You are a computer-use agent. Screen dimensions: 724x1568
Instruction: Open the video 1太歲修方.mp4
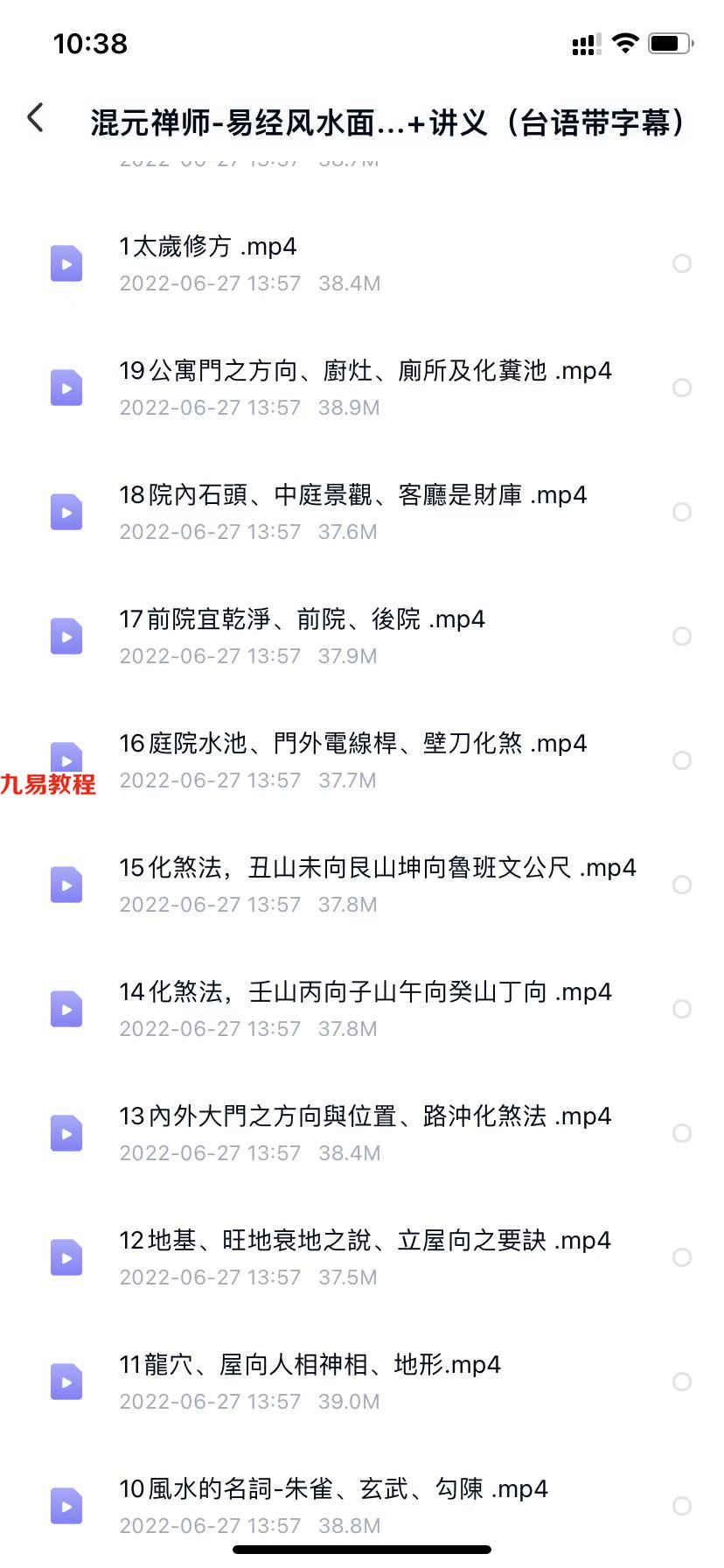[362, 263]
